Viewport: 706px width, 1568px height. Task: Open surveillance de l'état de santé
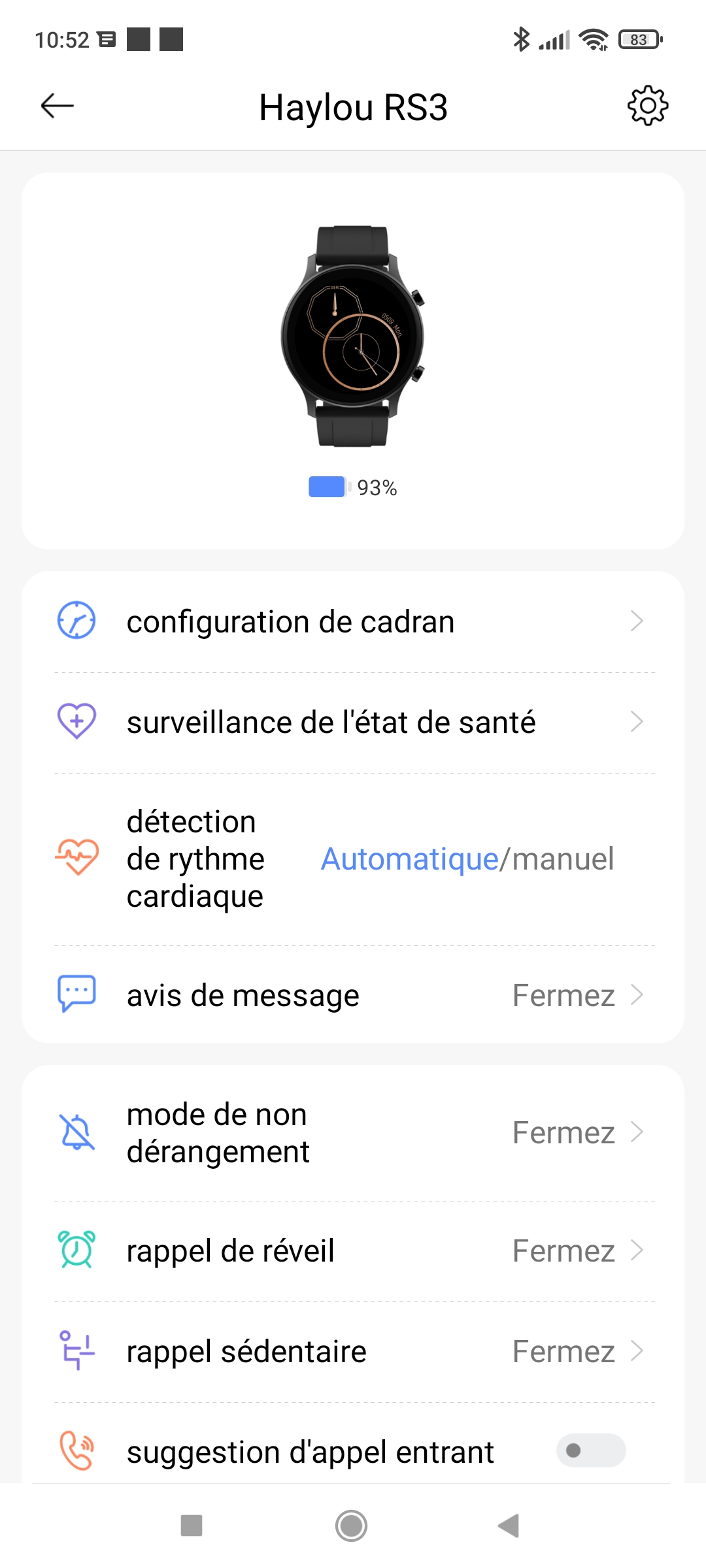[x=353, y=723]
